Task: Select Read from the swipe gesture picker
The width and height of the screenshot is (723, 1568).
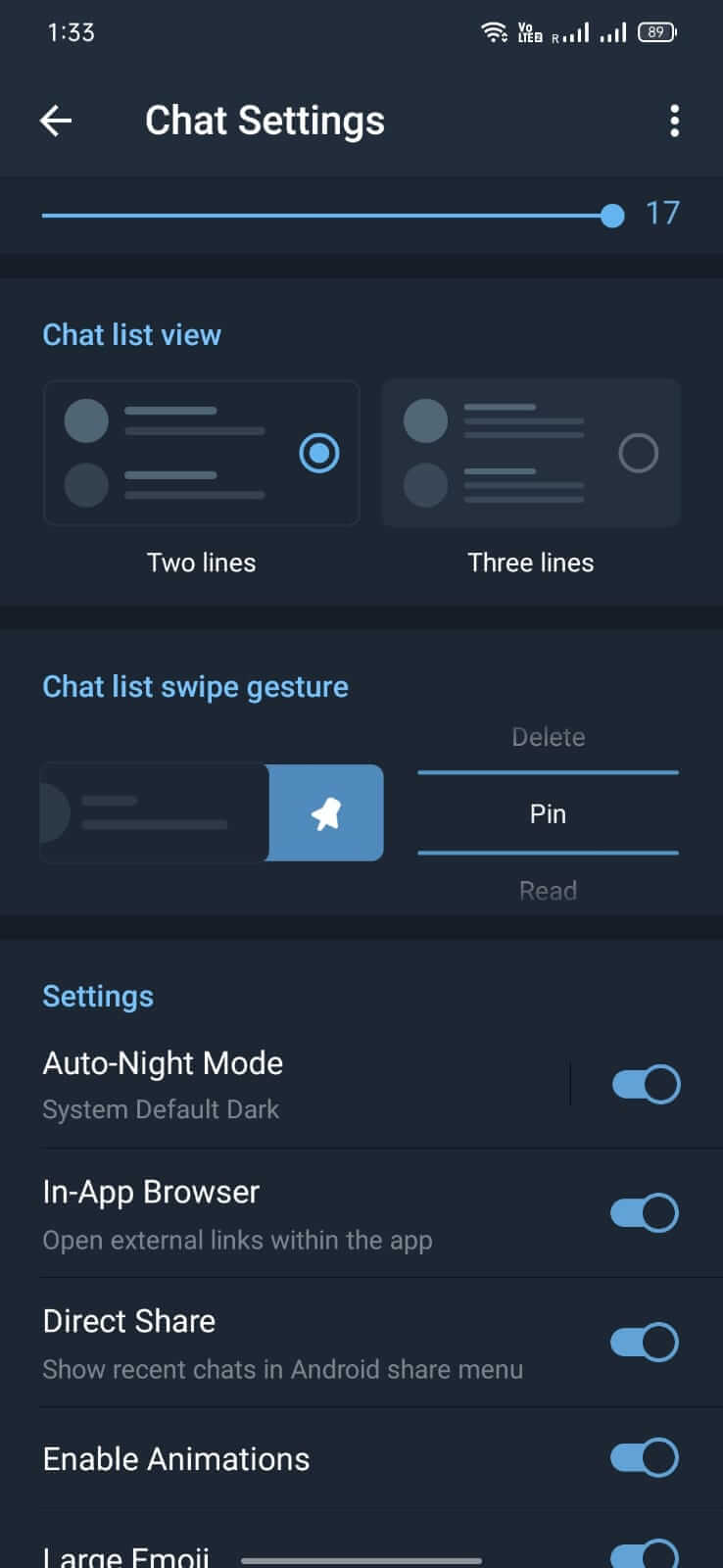Action: (x=548, y=890)
